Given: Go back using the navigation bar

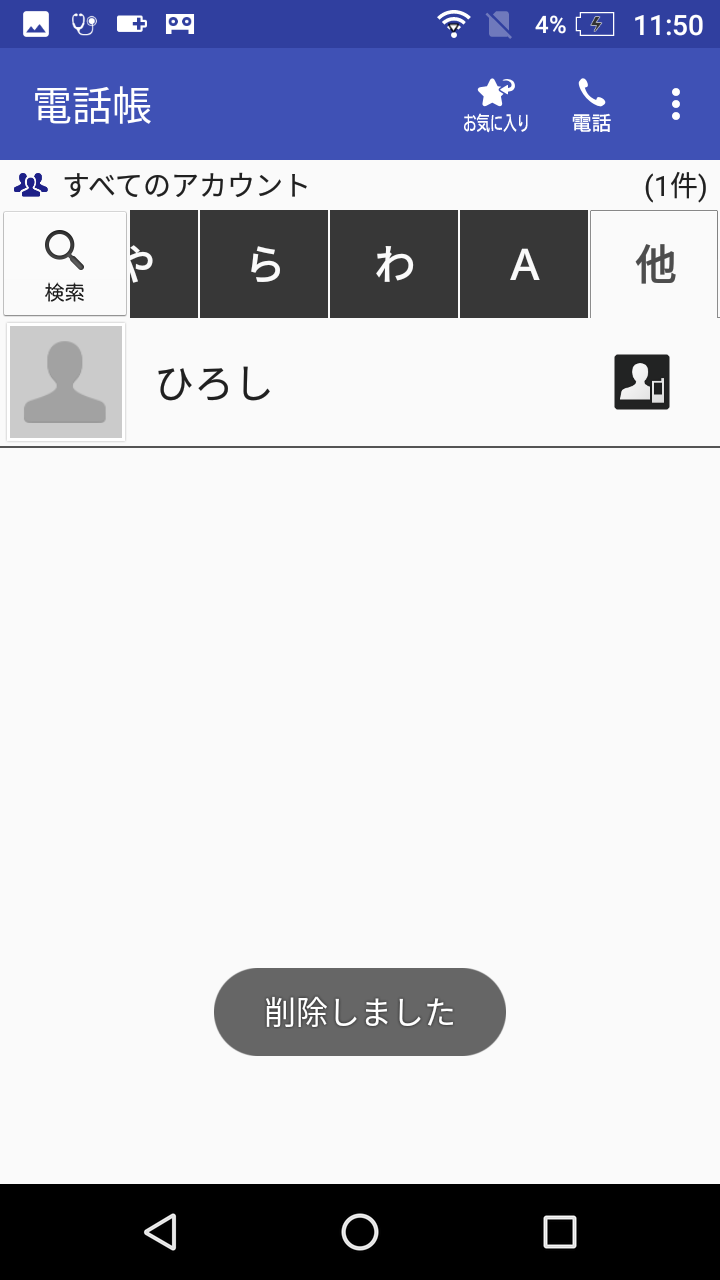Looking at the screenshot, I should click(x=160, y=1232).
